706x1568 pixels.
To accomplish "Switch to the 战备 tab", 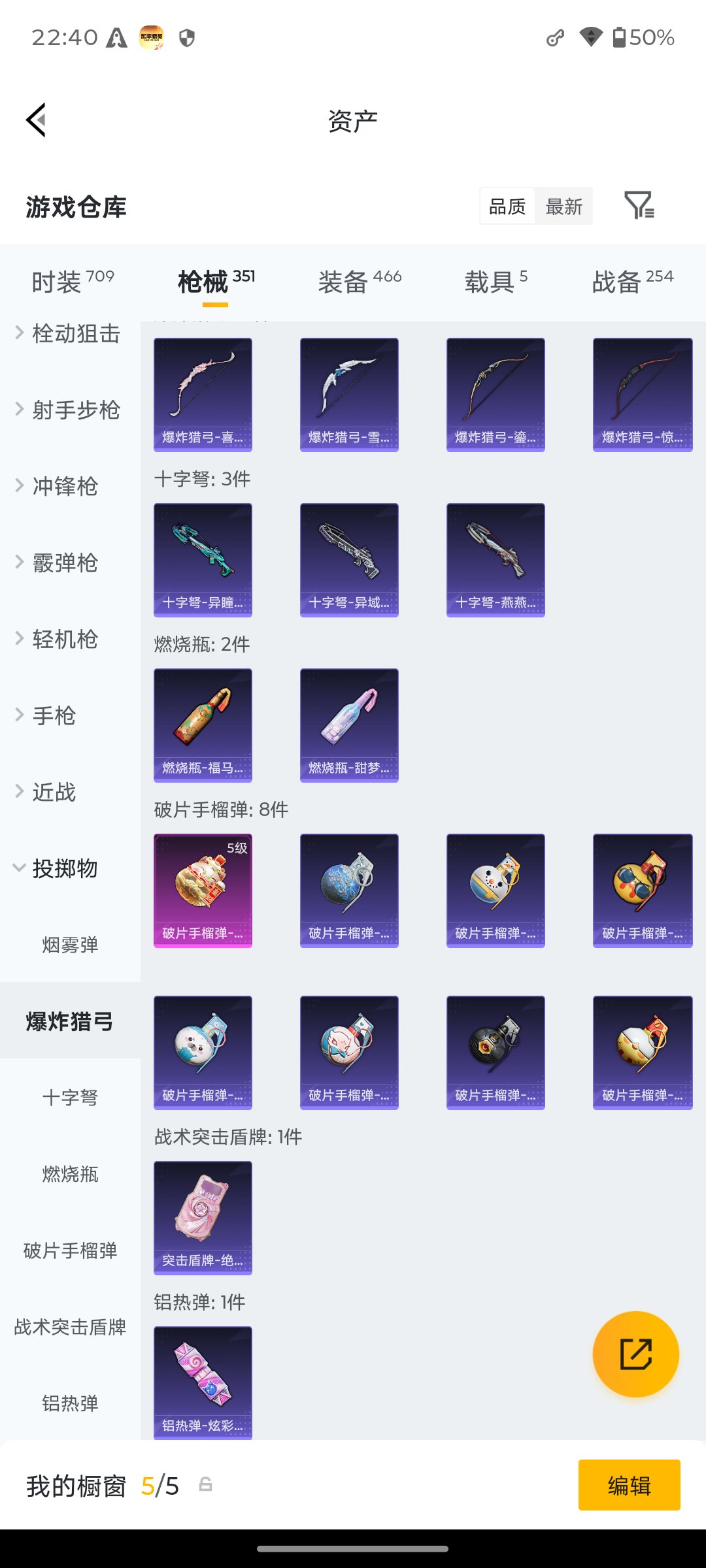I will (x=632, y=282).
